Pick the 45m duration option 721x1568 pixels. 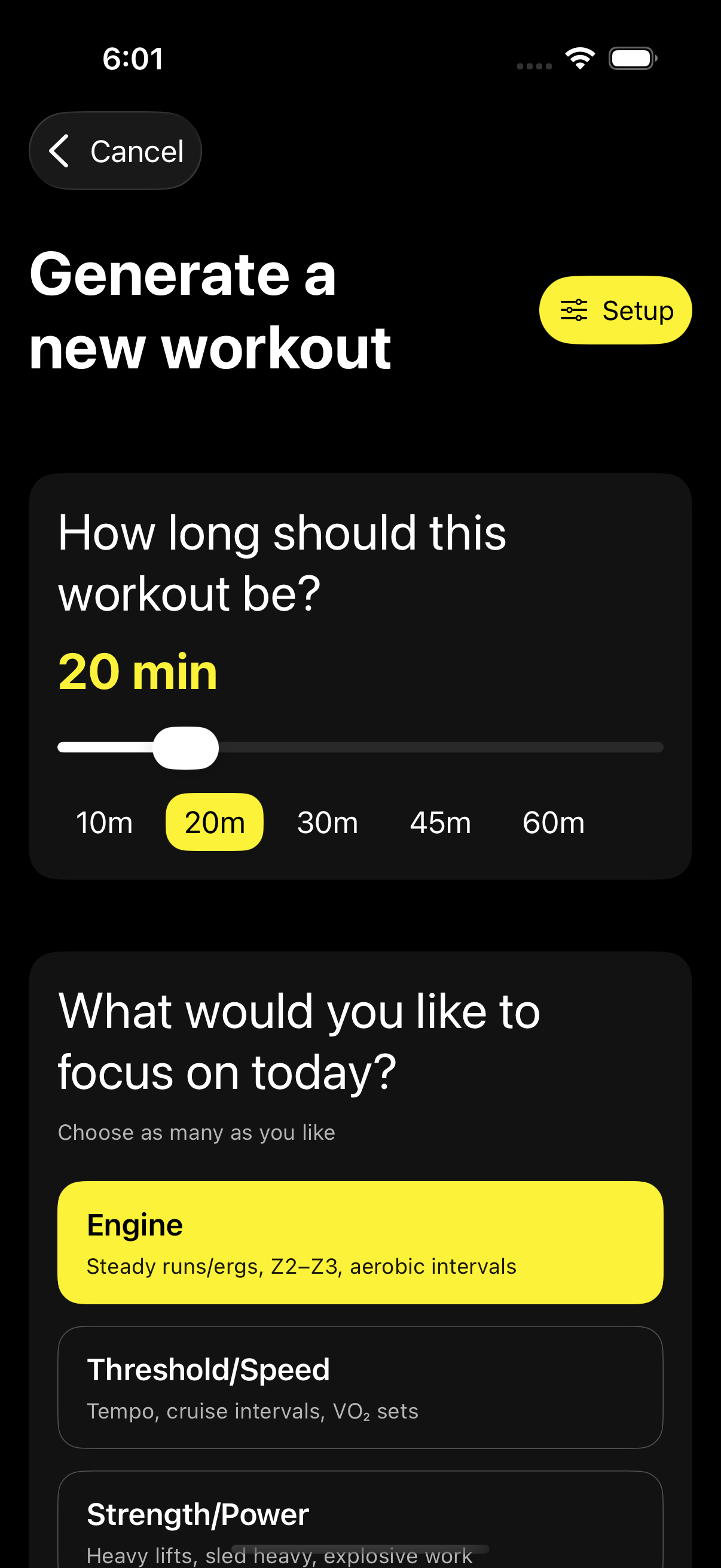[440, 822]
